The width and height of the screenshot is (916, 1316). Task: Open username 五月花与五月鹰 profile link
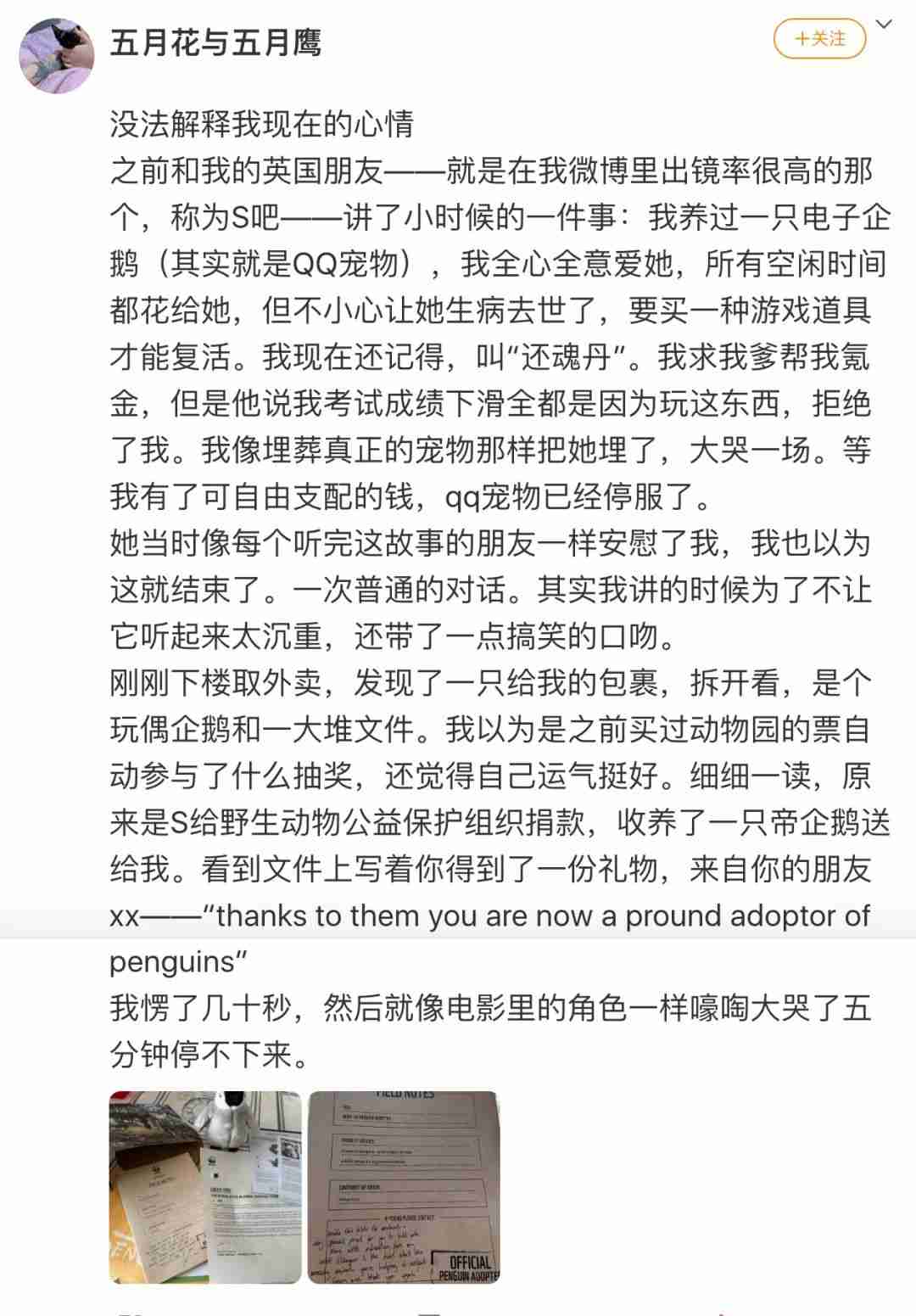point(216,42)
